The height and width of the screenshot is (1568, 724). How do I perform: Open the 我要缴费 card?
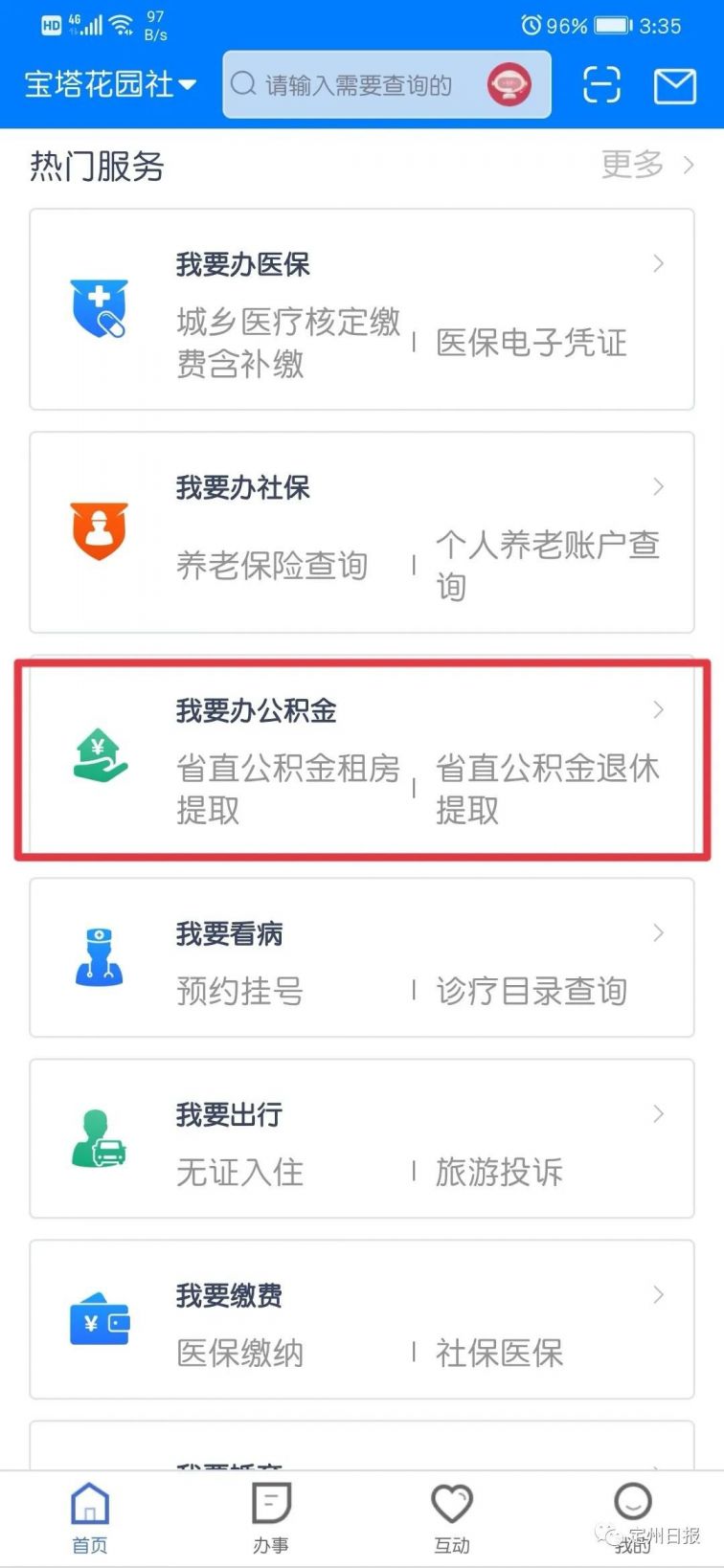(x=230, y=1295)
